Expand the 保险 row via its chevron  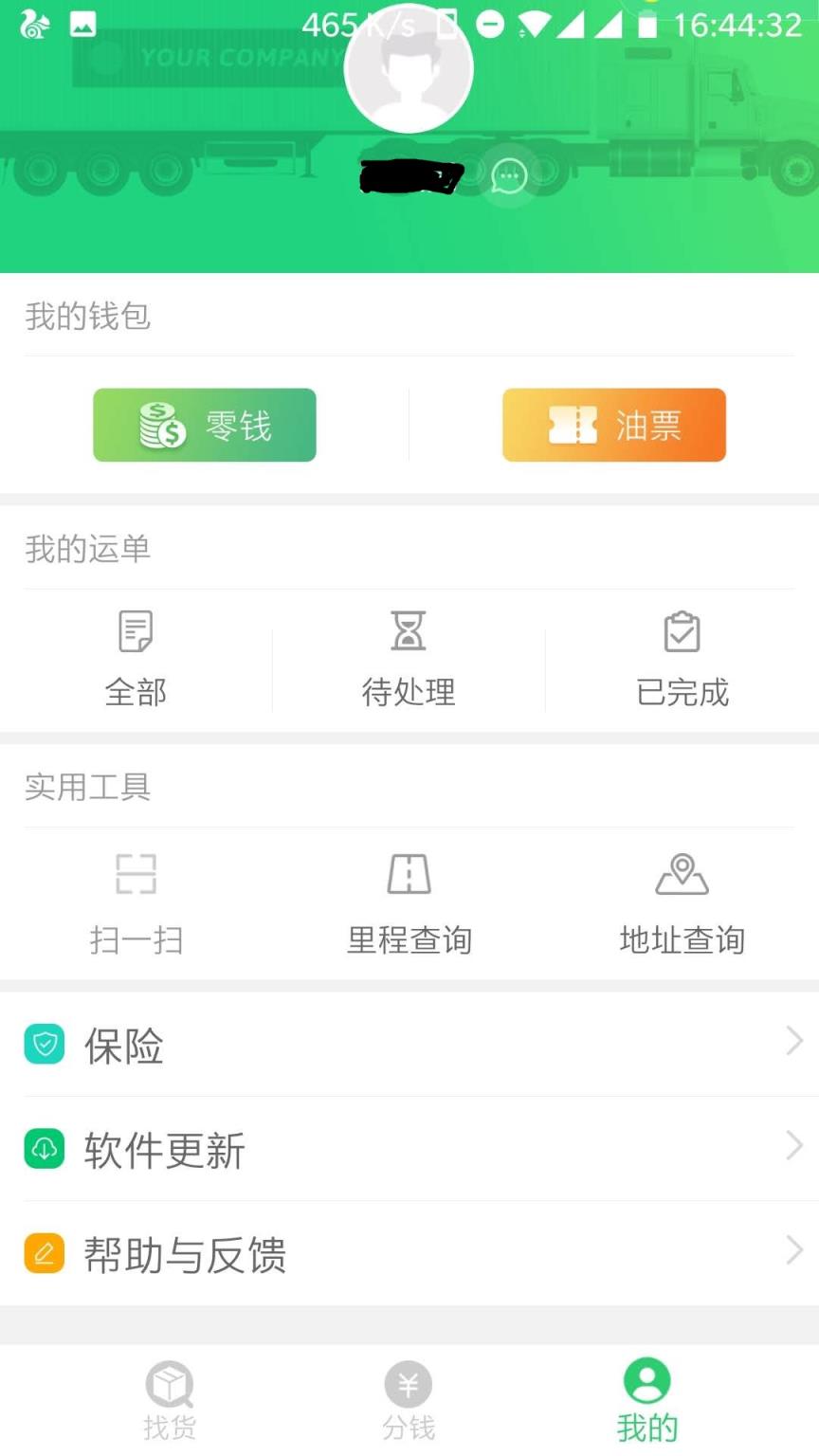coord(794,1042)
